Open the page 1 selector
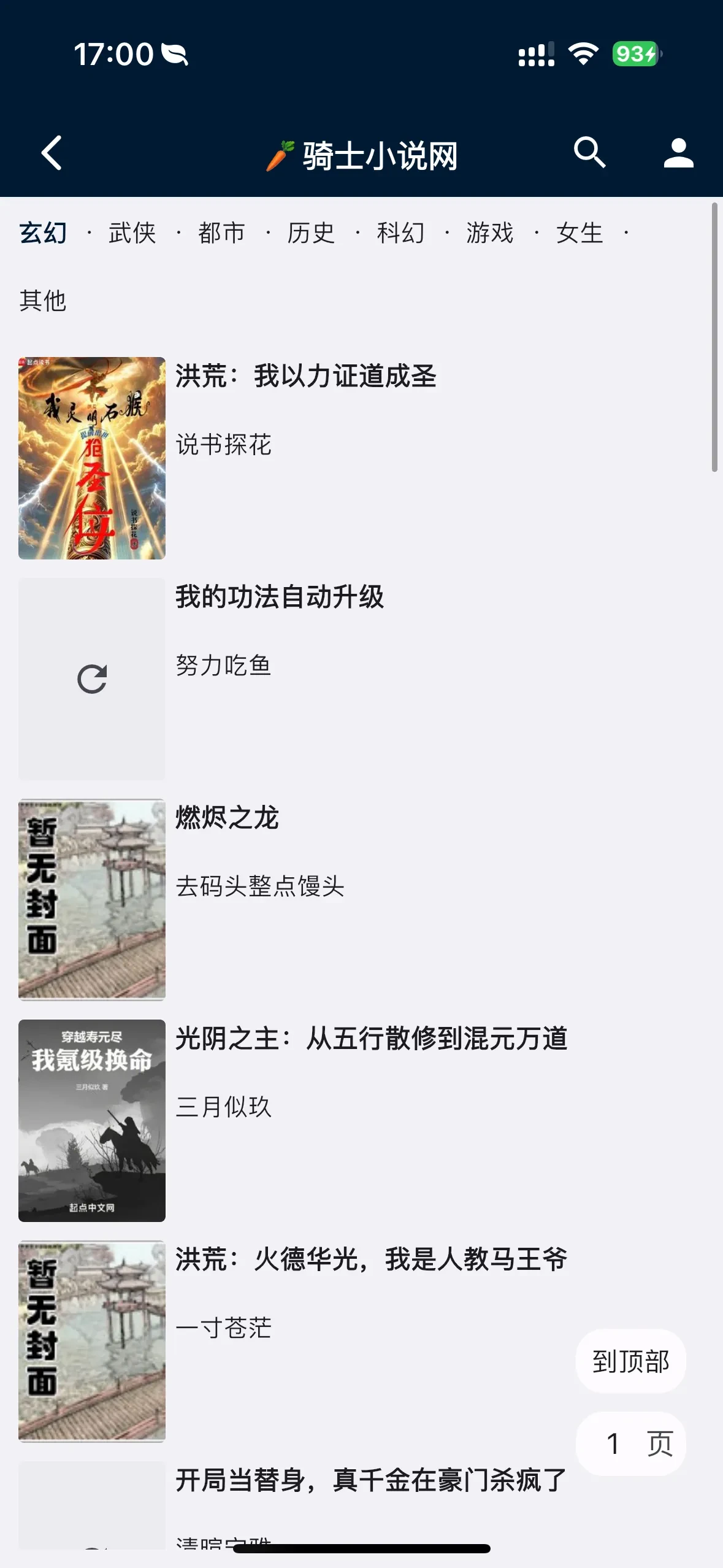 point(630,1443)
